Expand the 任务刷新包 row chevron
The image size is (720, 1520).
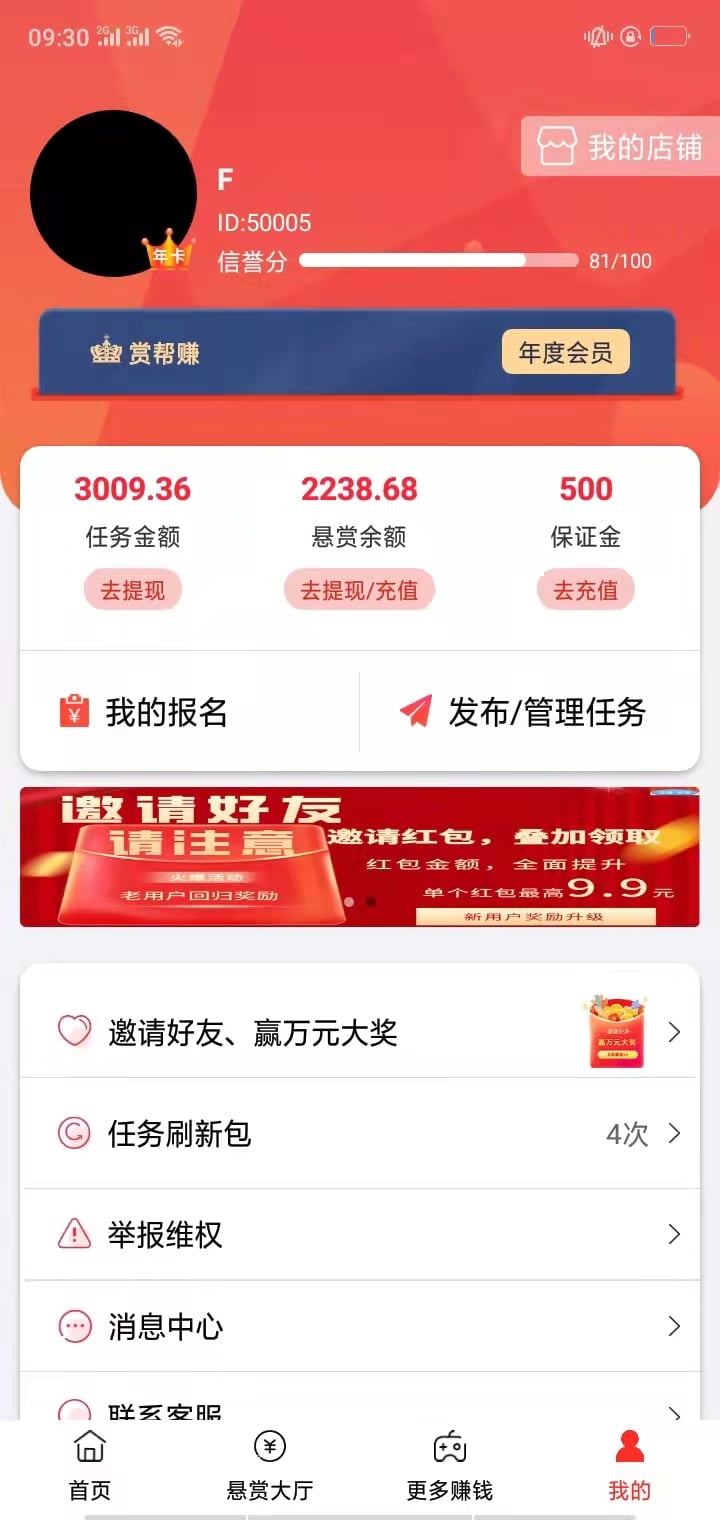[x=674, y=1133]
